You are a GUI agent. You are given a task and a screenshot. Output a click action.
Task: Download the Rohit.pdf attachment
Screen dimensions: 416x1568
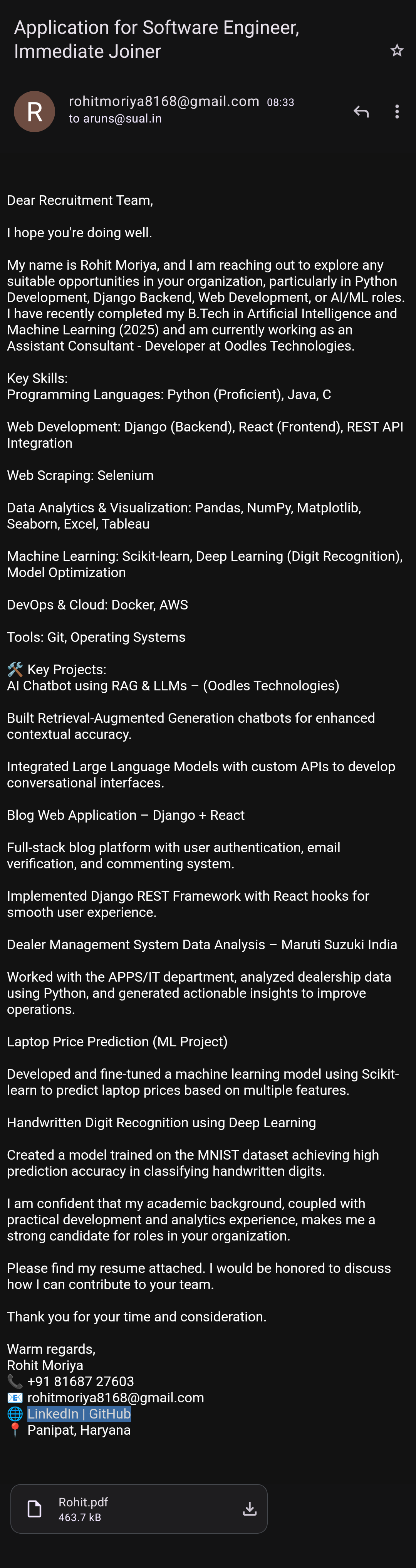tap(249, 1509)
